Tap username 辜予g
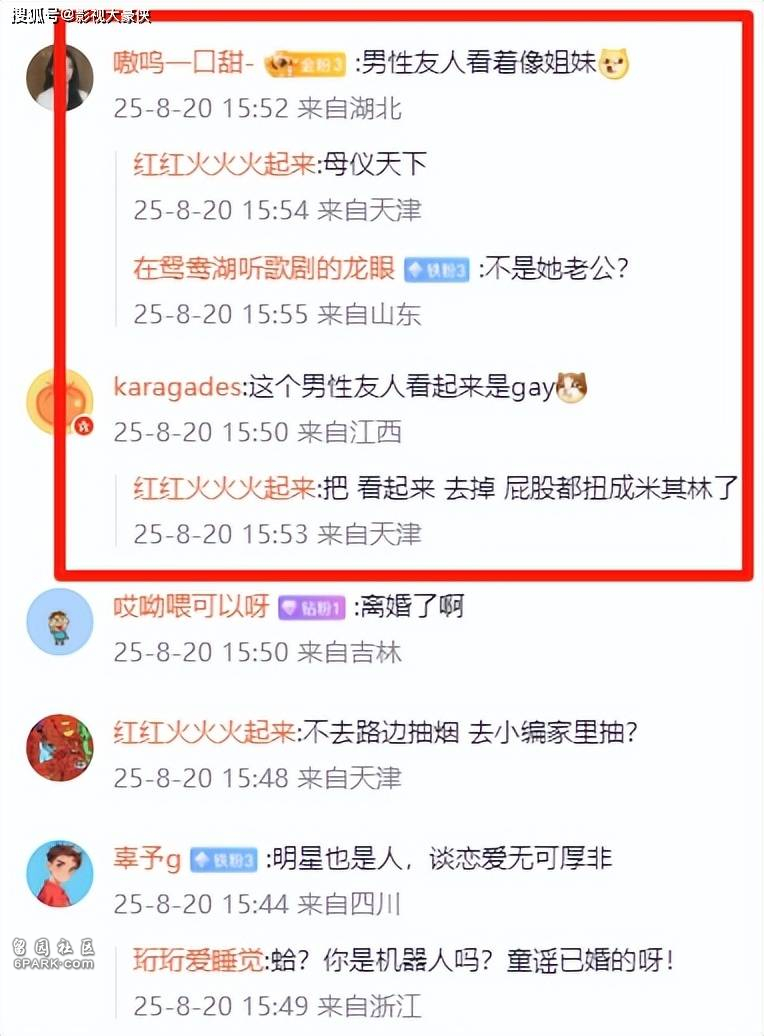The height and width of the screenshot is (1036, 764). pyautogui.click(x=147, y=858)
